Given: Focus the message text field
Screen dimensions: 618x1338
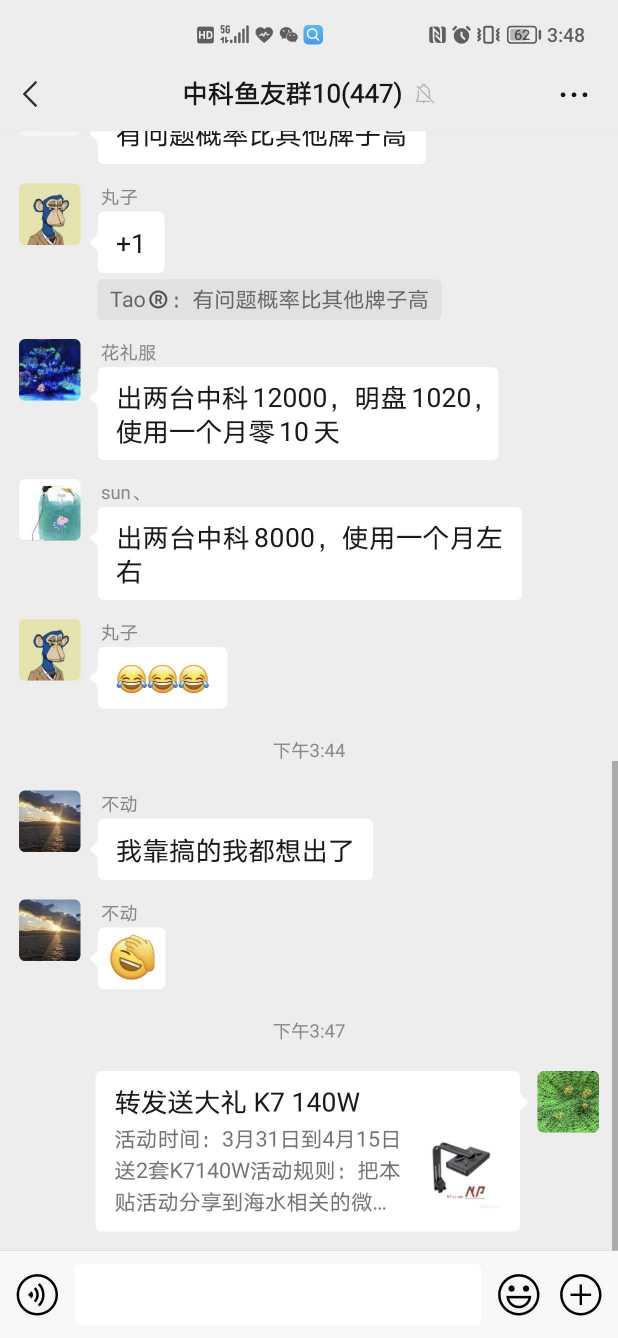Looking at the screenshot, I should 277,1295.
